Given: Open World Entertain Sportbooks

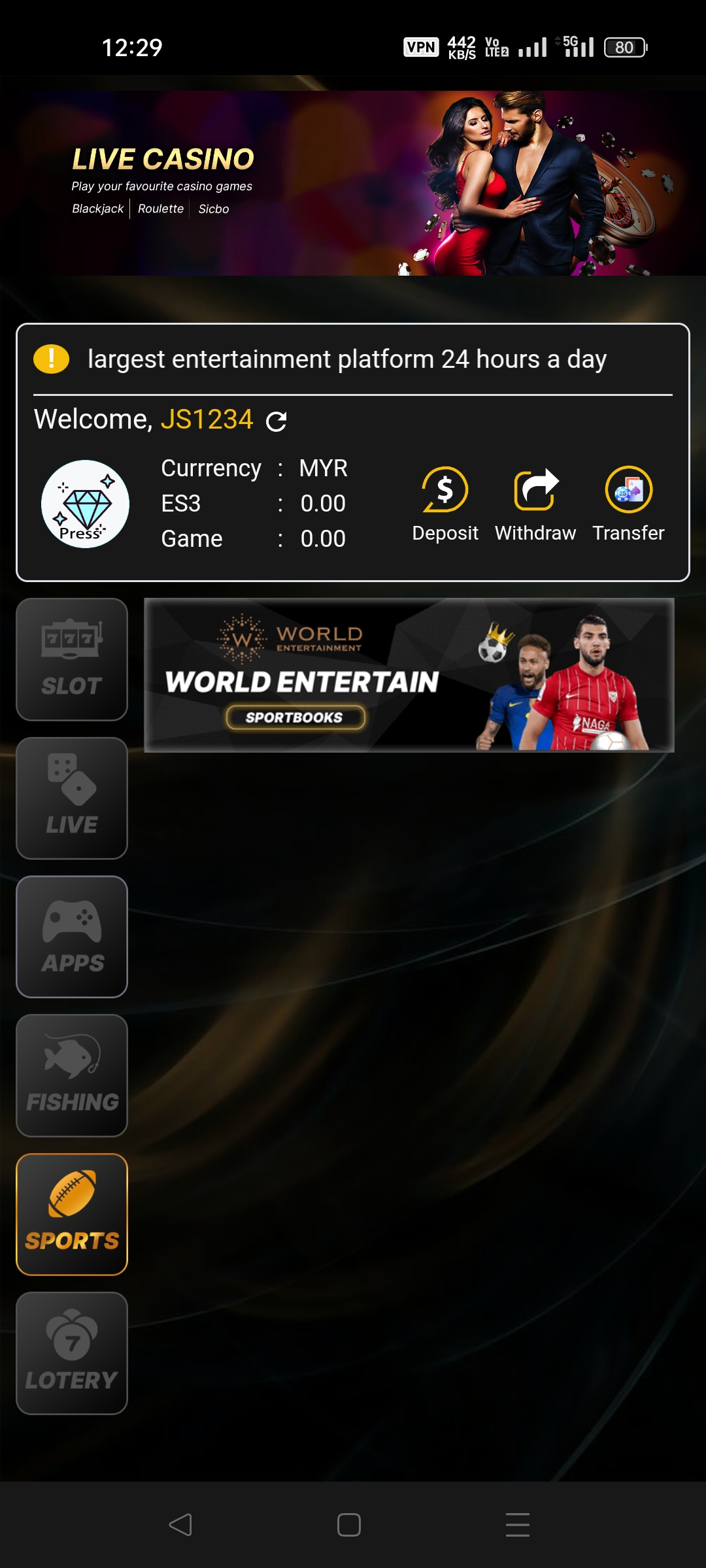Looking at the screenshot, I should coord(409,675).
